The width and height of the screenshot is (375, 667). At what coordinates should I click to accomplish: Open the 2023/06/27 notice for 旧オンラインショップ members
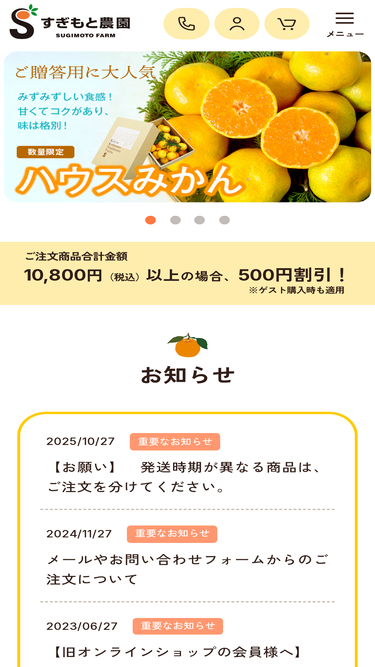point(188,639)
